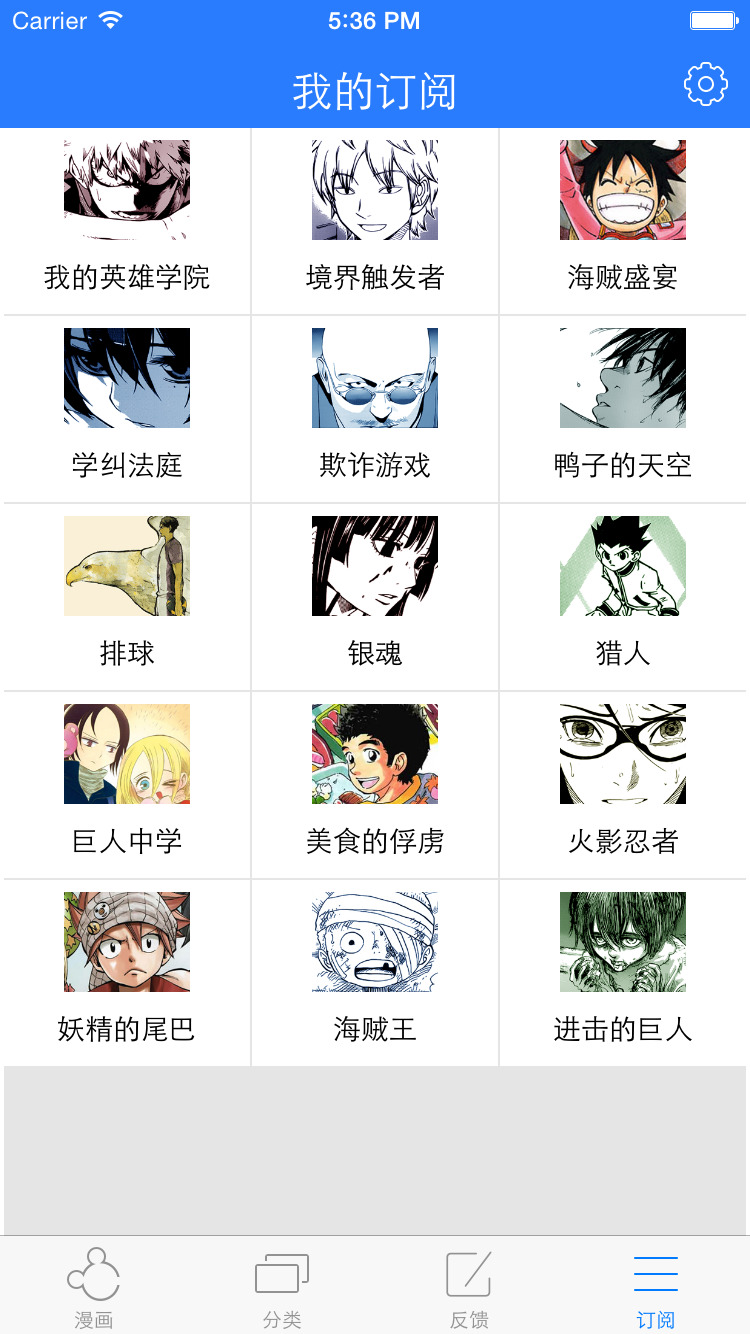The height and width of the screenshot is (1334, 750).
Task: Select the 巨人中学 tile
Action: click(x=127, y=784)
